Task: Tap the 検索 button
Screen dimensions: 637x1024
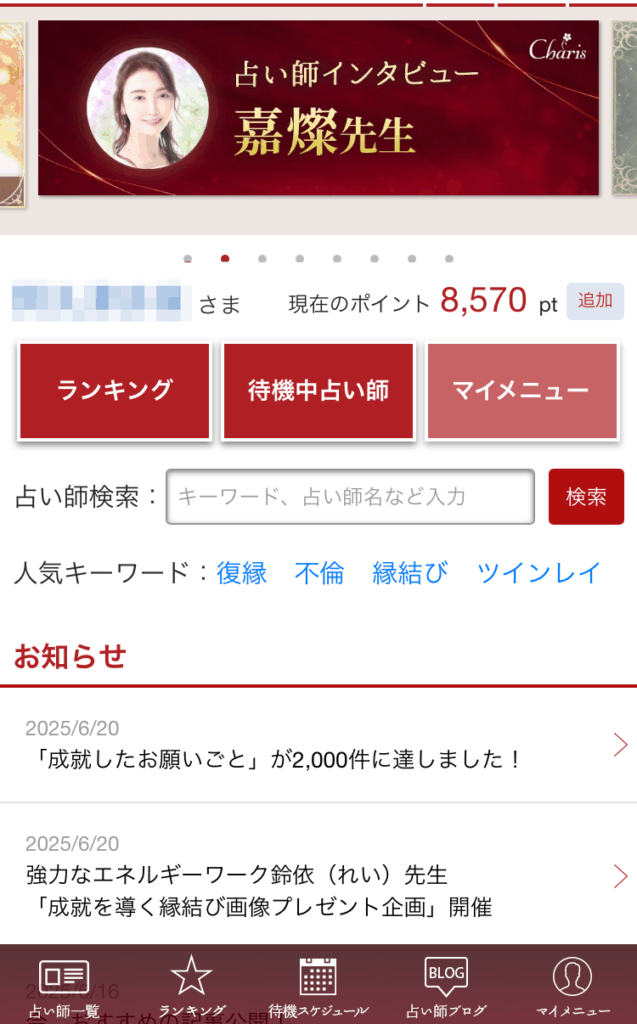Action: point(586,496)
